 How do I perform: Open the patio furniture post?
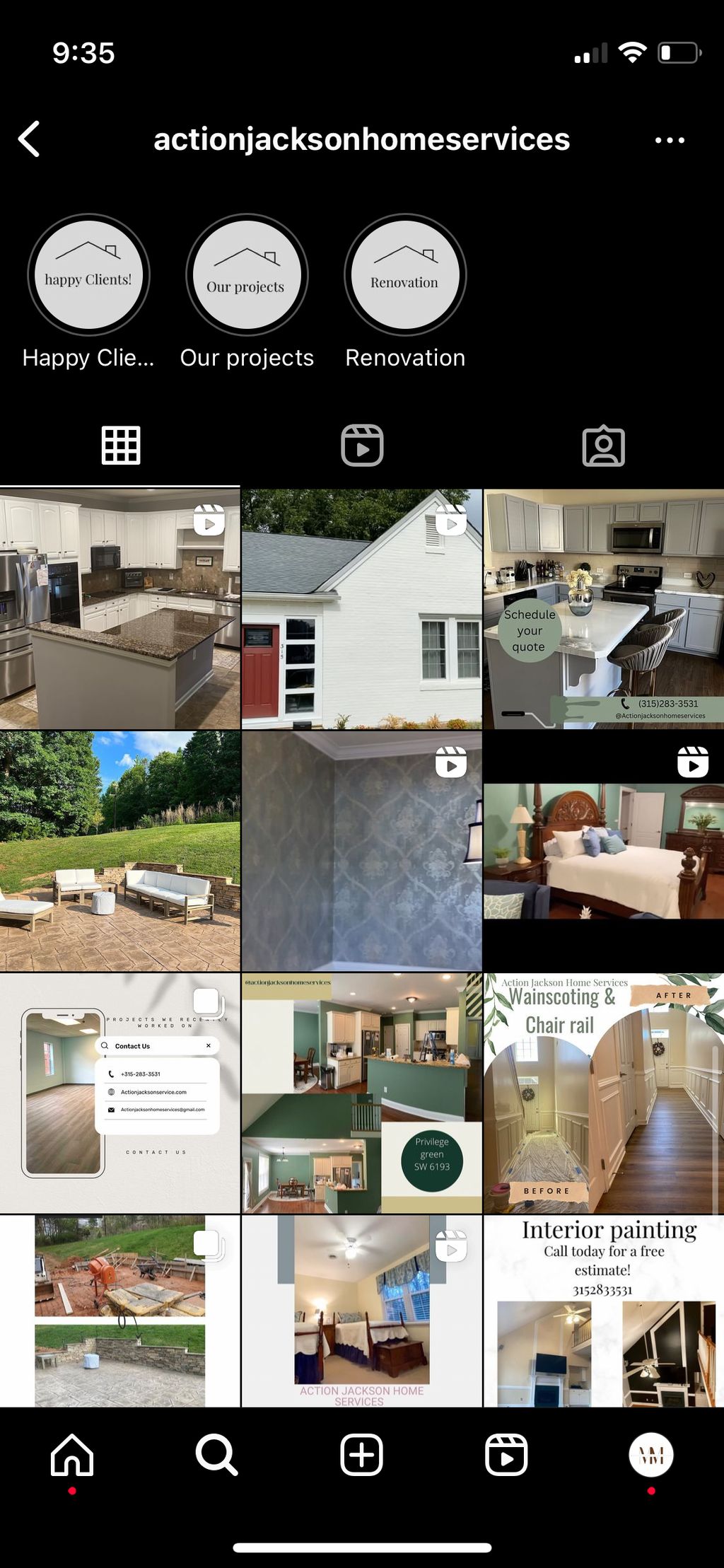119,851
